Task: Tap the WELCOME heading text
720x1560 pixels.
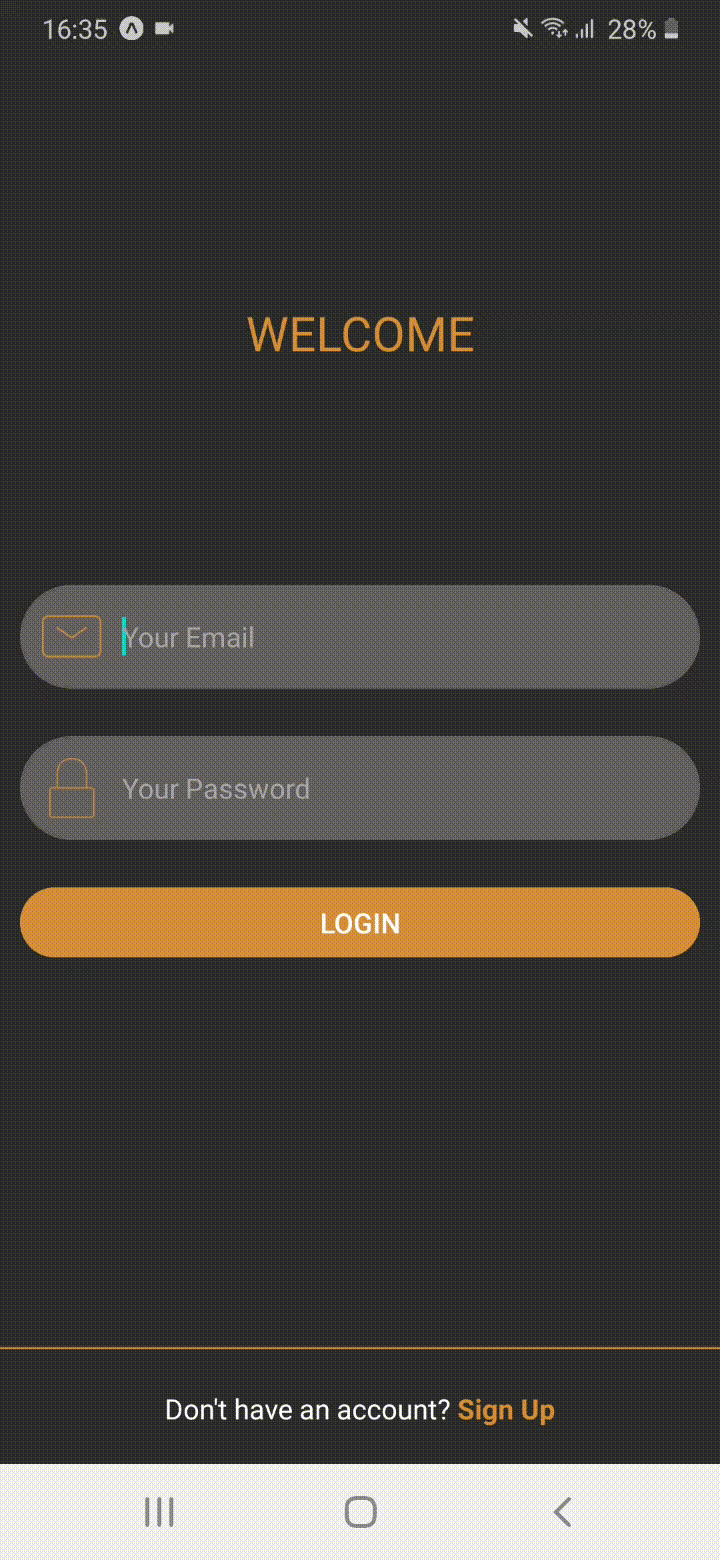Action: point(360,334)
